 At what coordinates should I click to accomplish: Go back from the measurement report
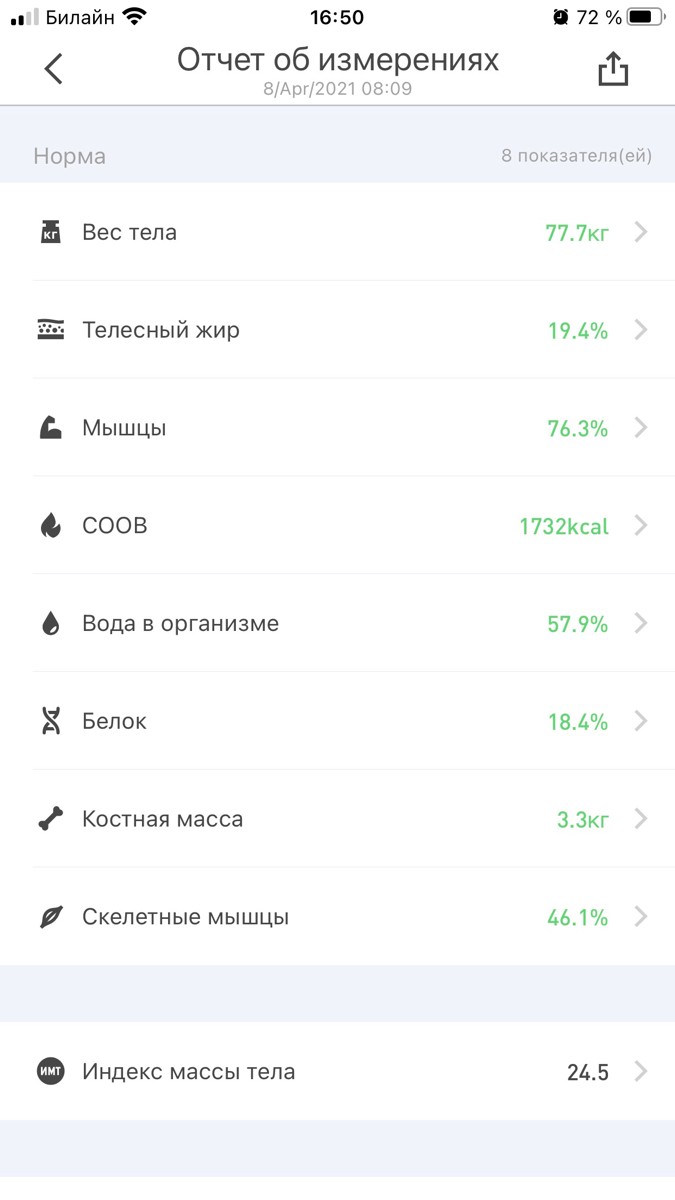coord(54,69)
